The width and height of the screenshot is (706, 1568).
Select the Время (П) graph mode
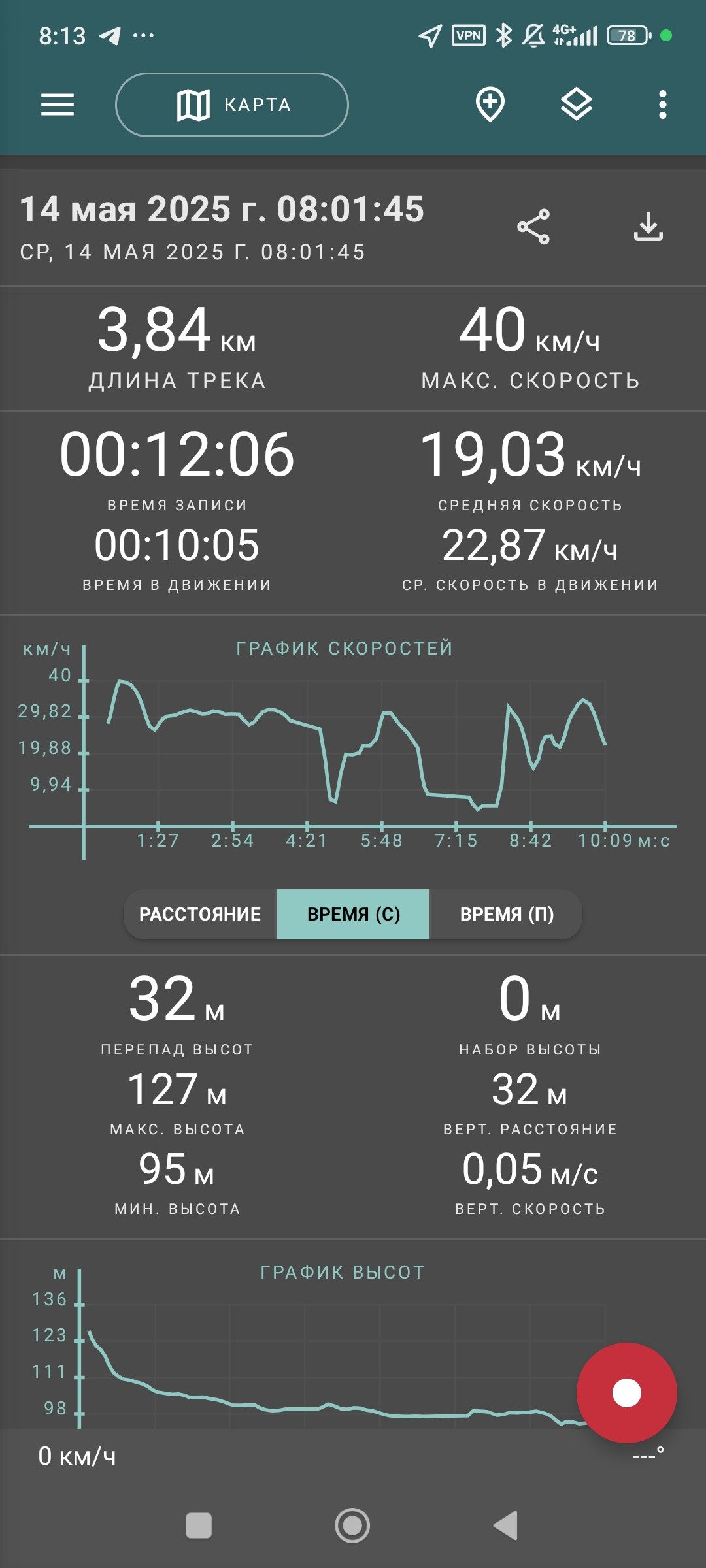pyautogui.click(x=506, y=914)
